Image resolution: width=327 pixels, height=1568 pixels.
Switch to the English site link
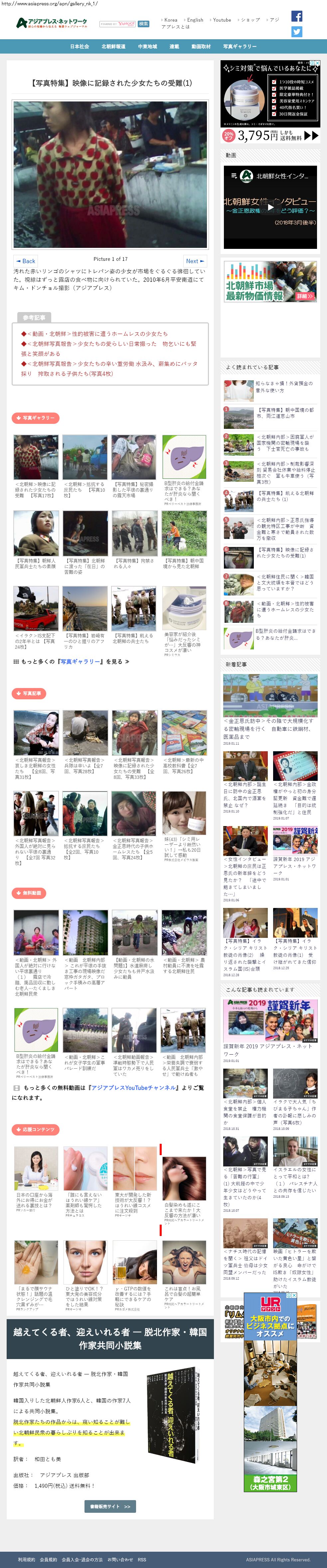point(195,20)
